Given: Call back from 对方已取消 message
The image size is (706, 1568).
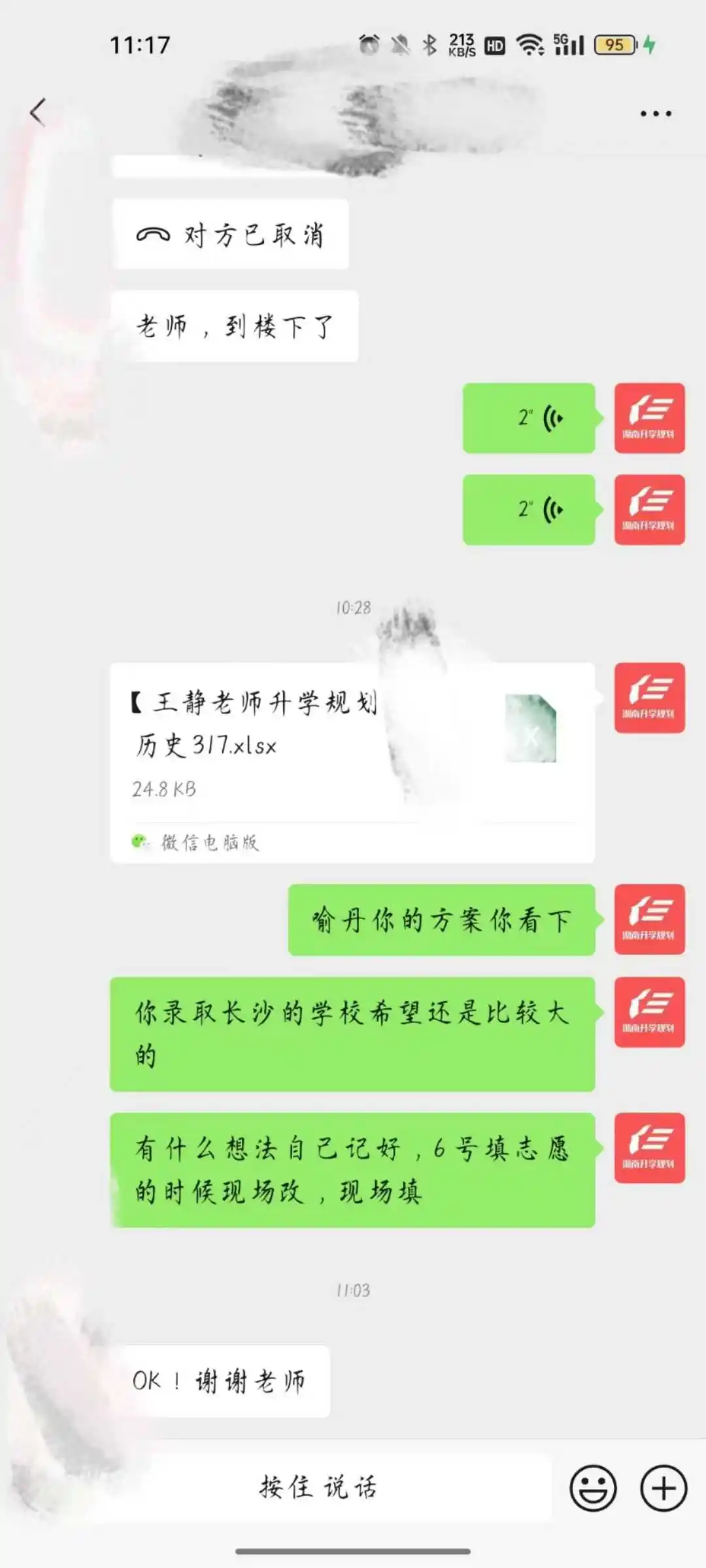Looking at the screenshot, I should 230,235.
